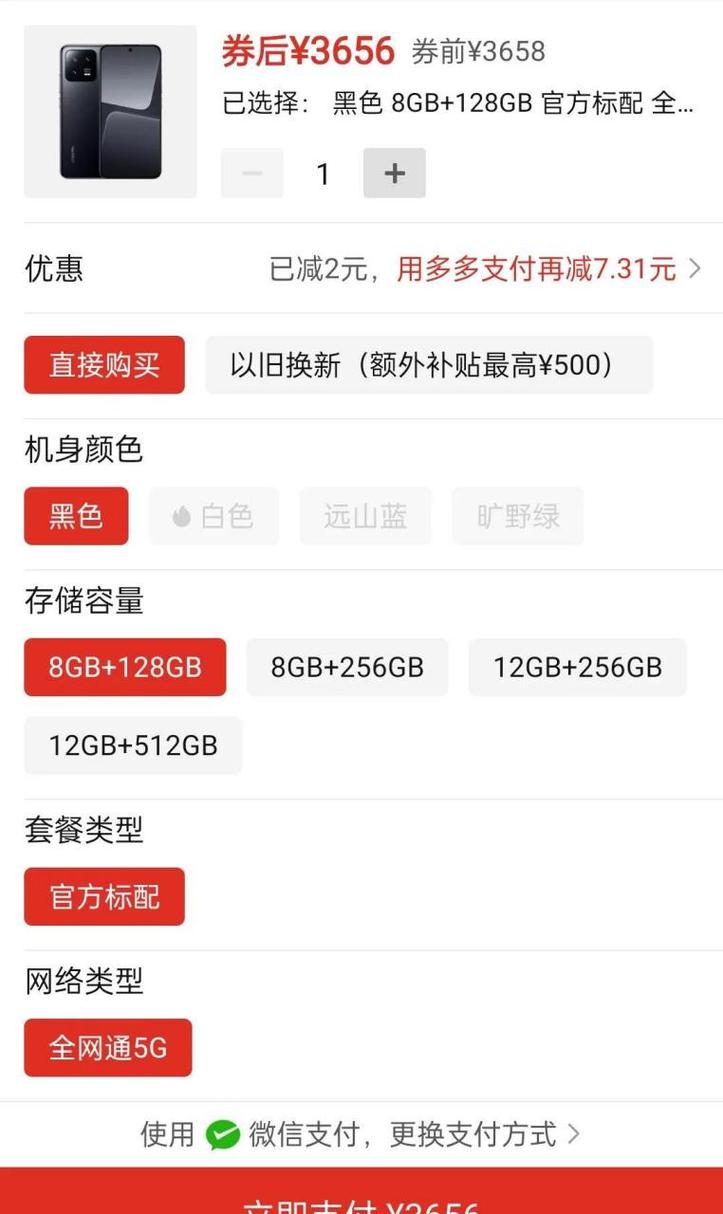Select 8GB+256GB storage capacity
The width and height of the screenshot is (723, 1214).
(346, 667)
